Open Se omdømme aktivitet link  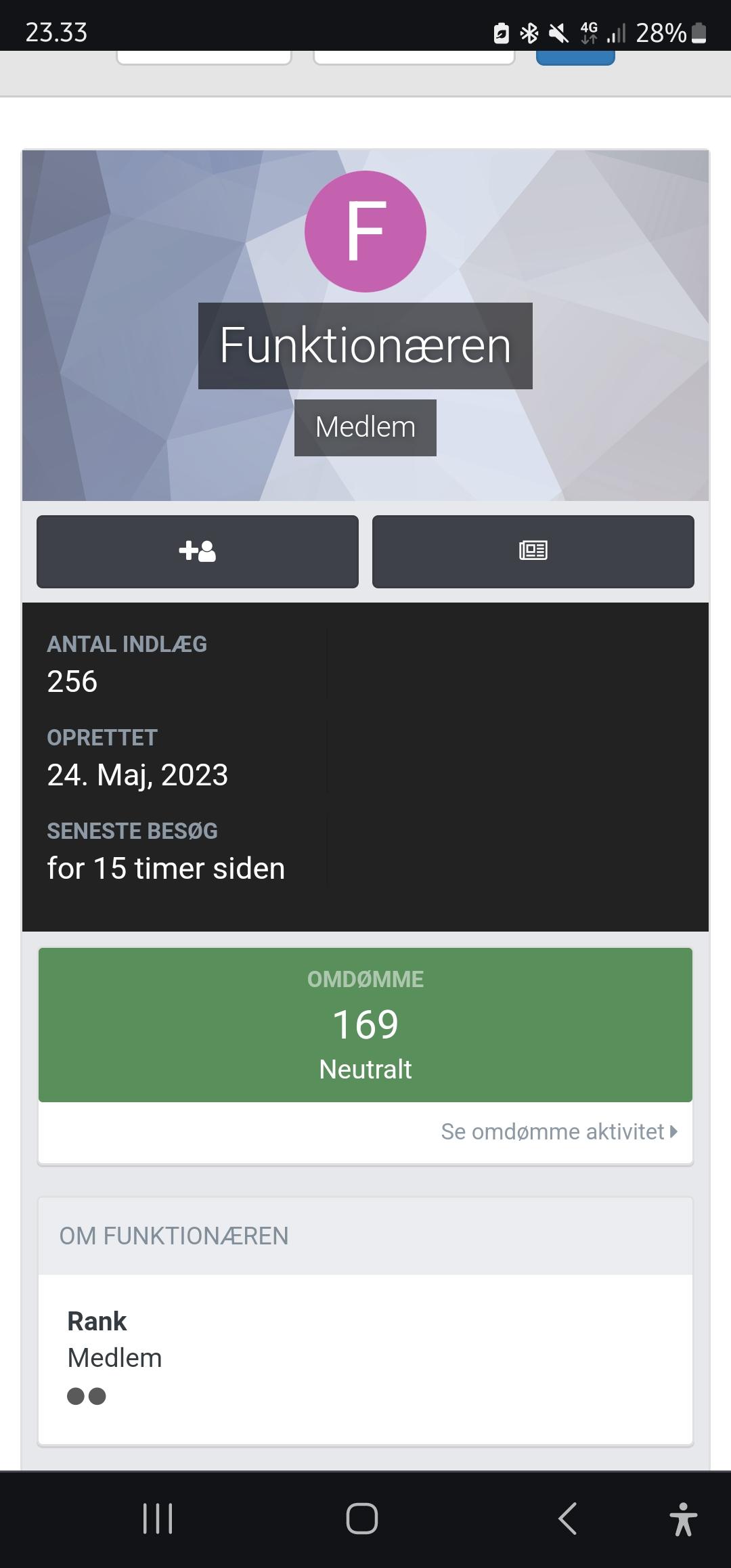[559, 1131]
